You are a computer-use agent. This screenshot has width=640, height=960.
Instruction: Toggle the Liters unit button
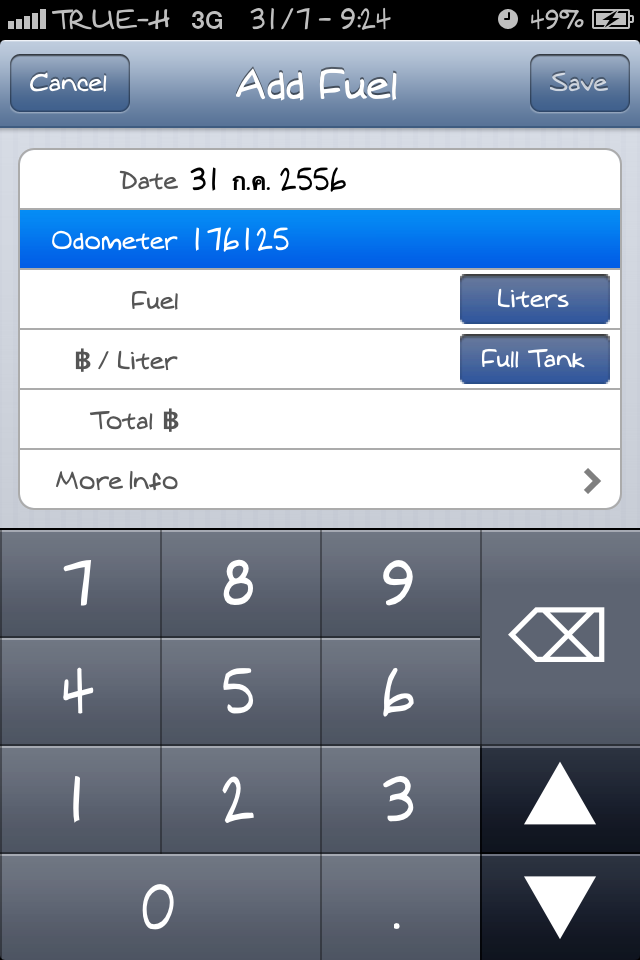pos(534,299)
